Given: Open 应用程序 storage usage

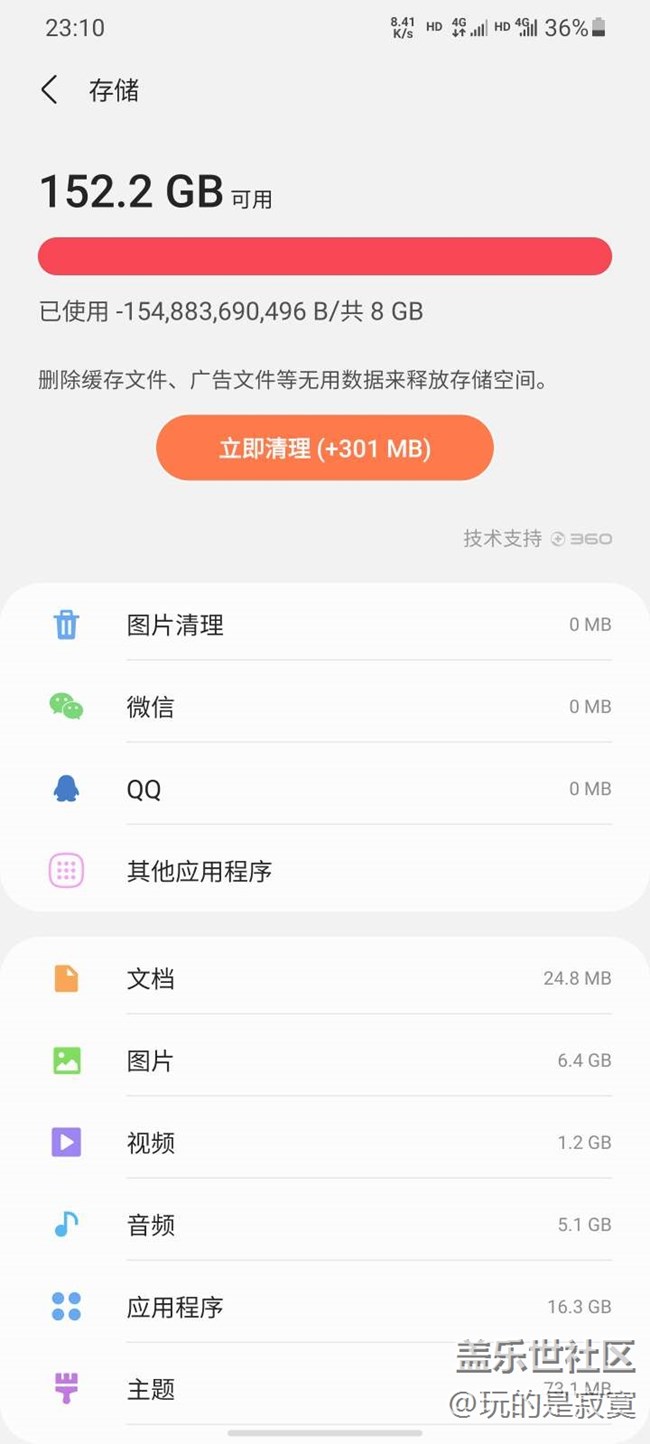Looking at the screenshot, I should (325, 1306).
